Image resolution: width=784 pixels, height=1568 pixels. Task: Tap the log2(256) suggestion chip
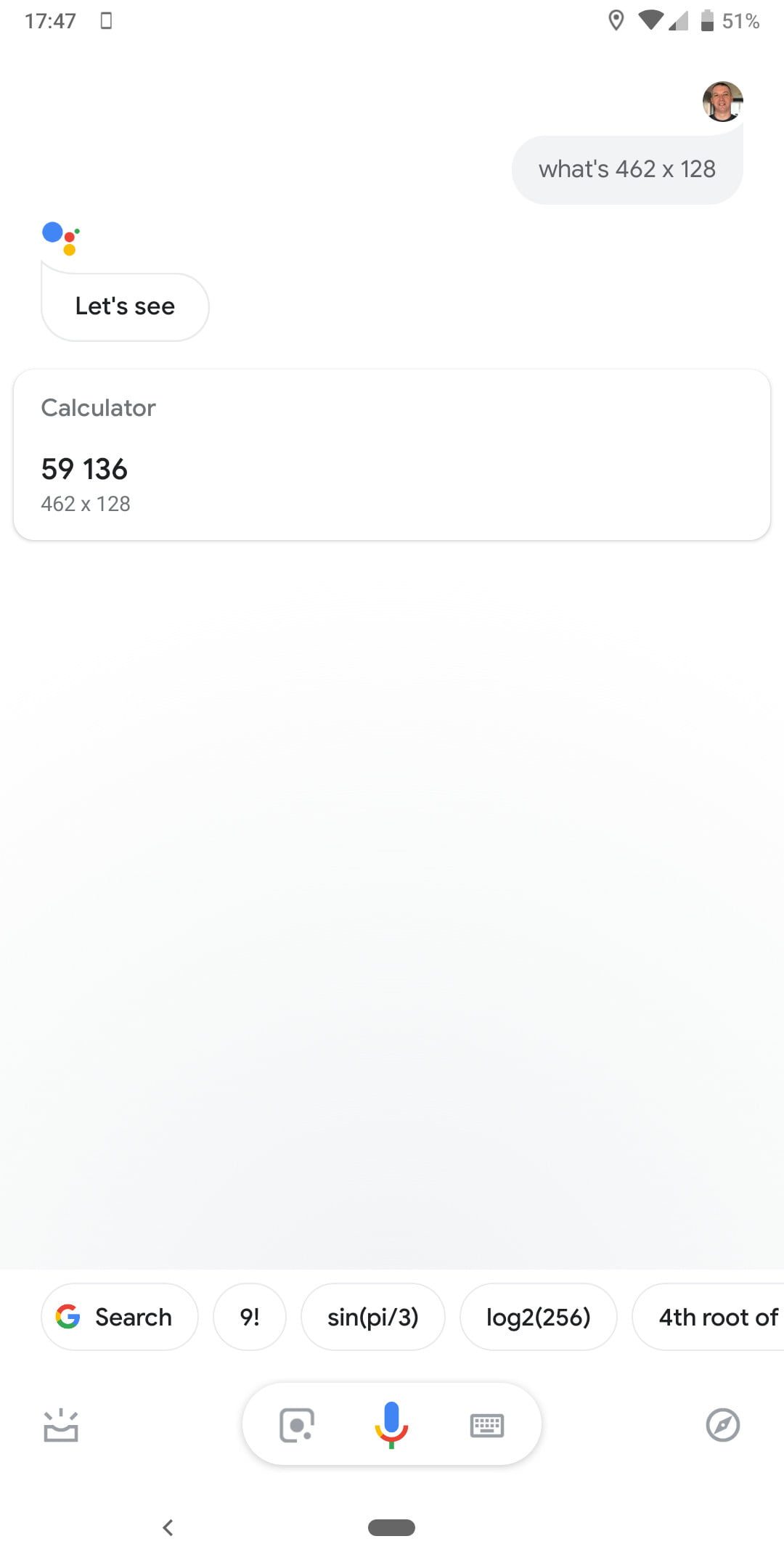click(538, 1317)
